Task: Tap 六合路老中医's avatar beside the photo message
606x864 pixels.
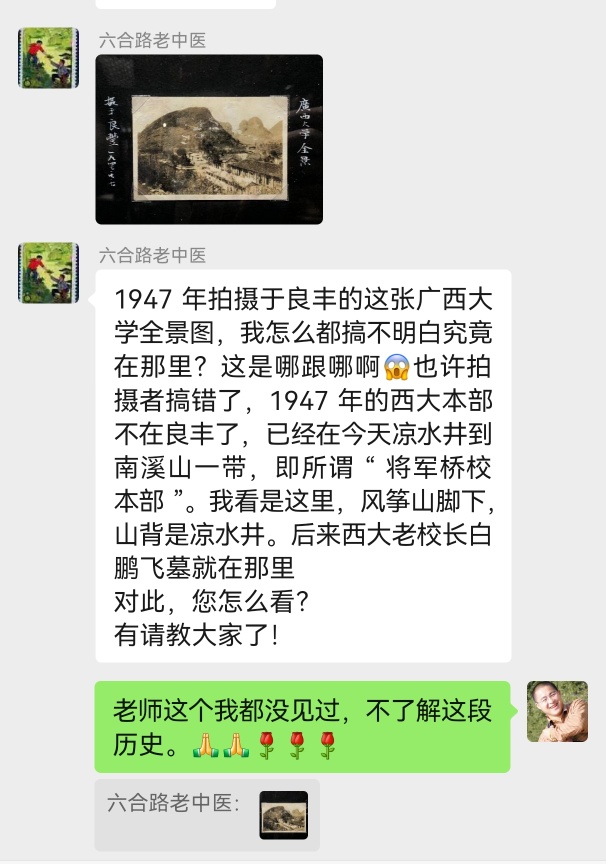Action: click(x=48, y=58)
